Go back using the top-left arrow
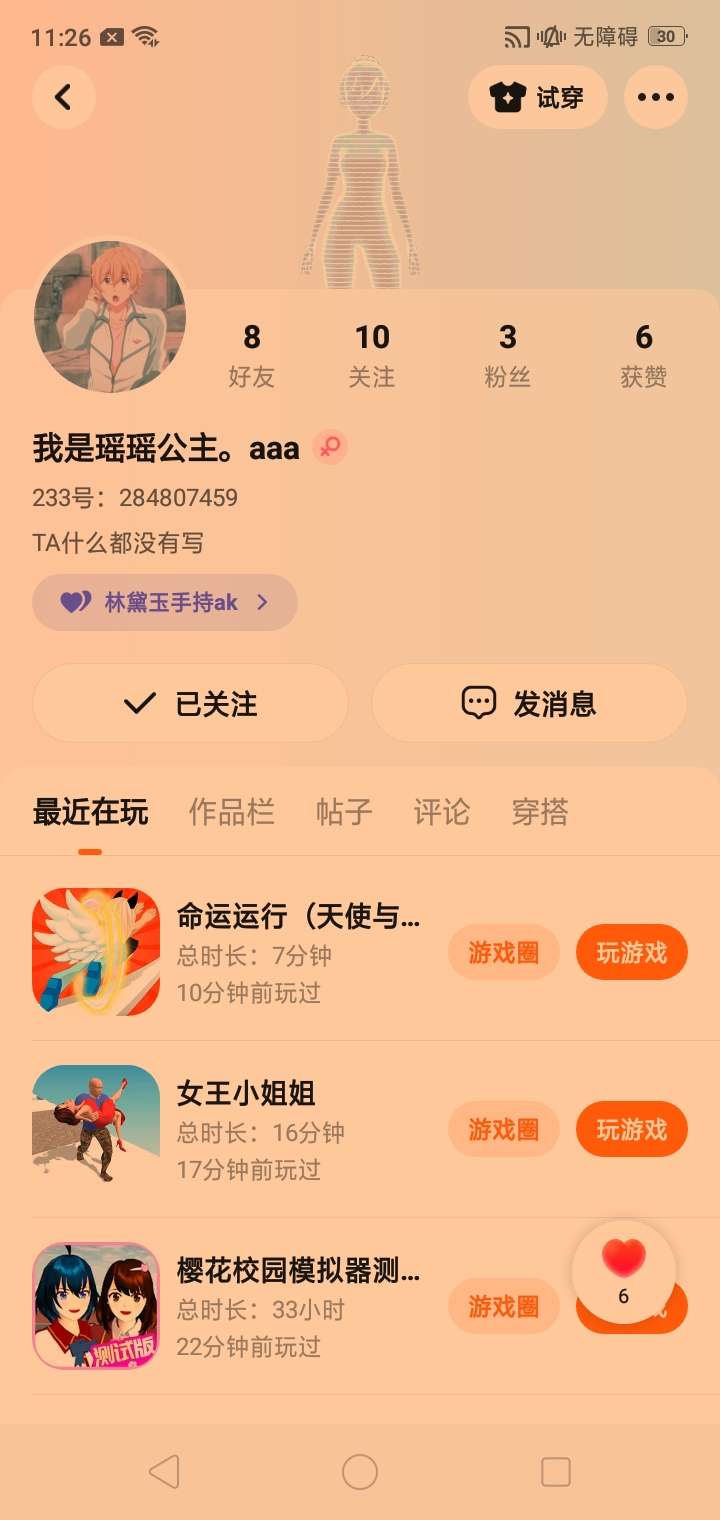Viewport: 720px width, 1520px height. [63, 97]
